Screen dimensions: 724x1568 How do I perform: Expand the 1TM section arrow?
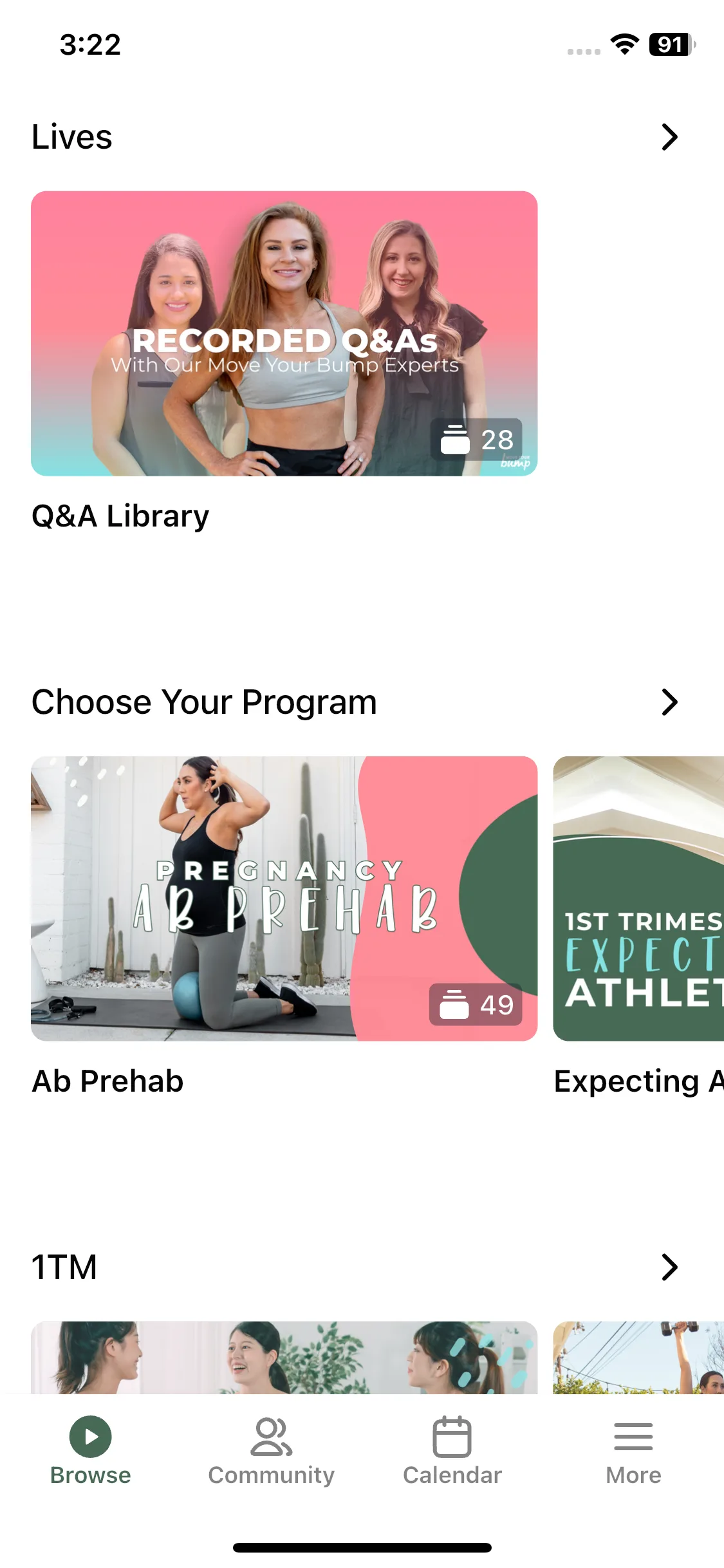tap(669, 1267)
